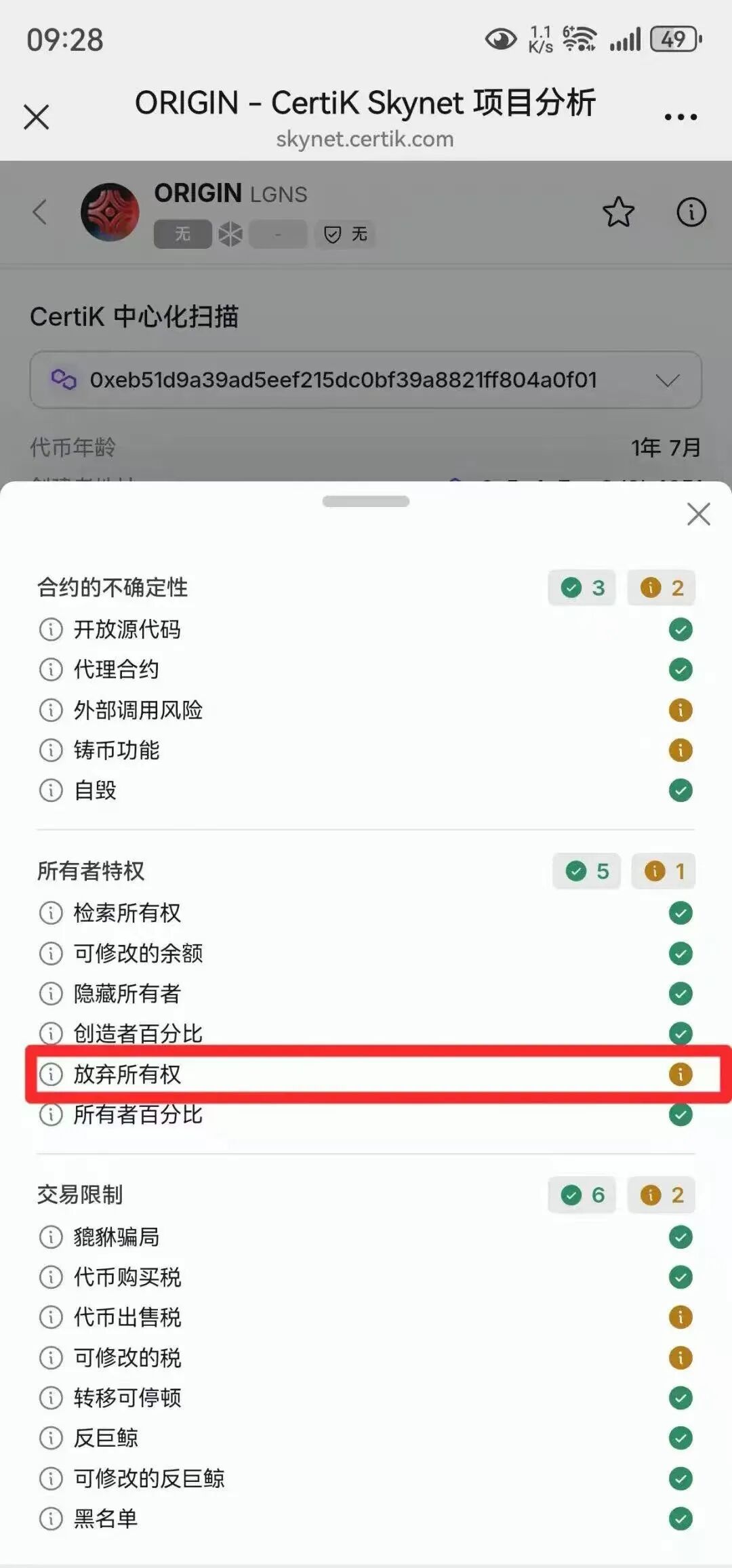
Task: Open info for 貔貅骗局
Action: (x=51, y=1237)
